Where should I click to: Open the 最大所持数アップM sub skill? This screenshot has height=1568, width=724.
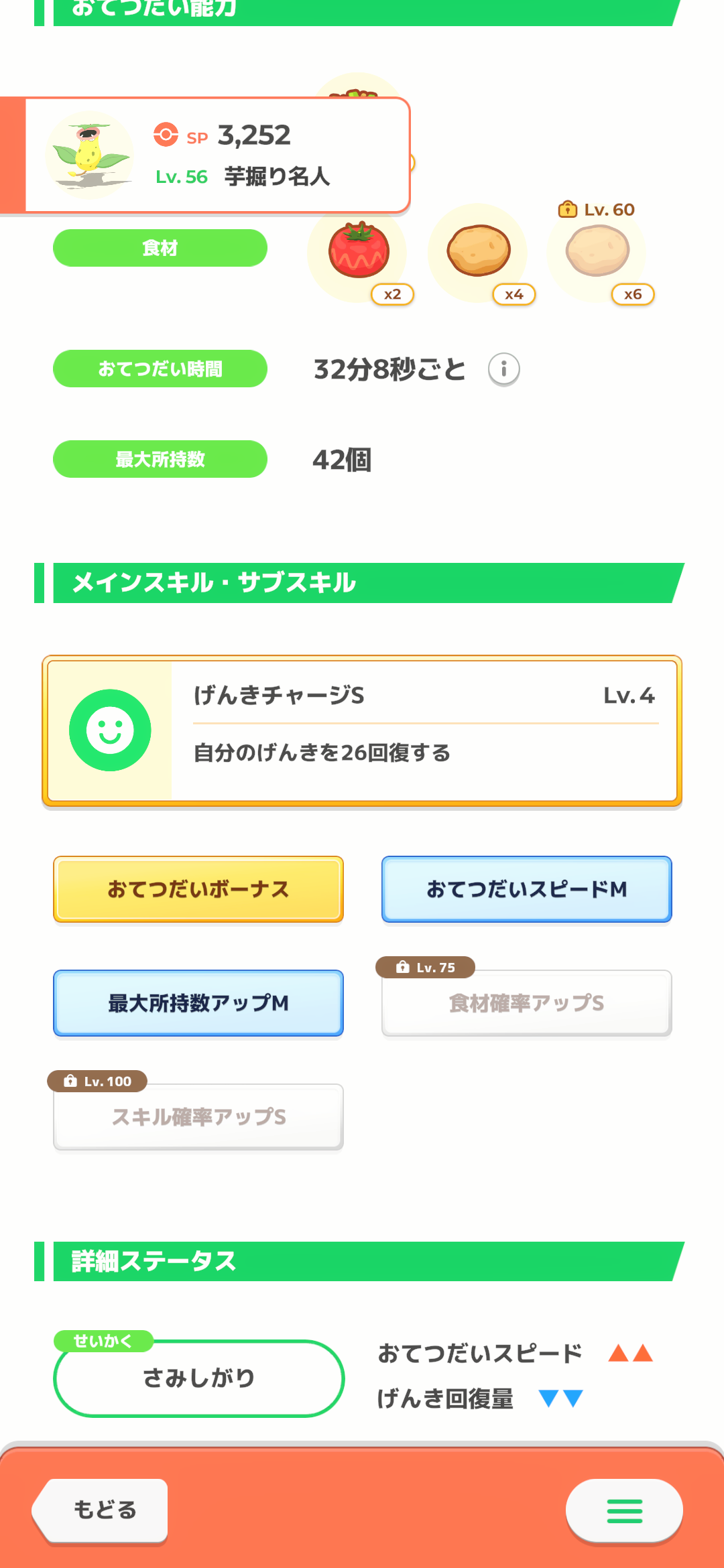[198, 1003]
